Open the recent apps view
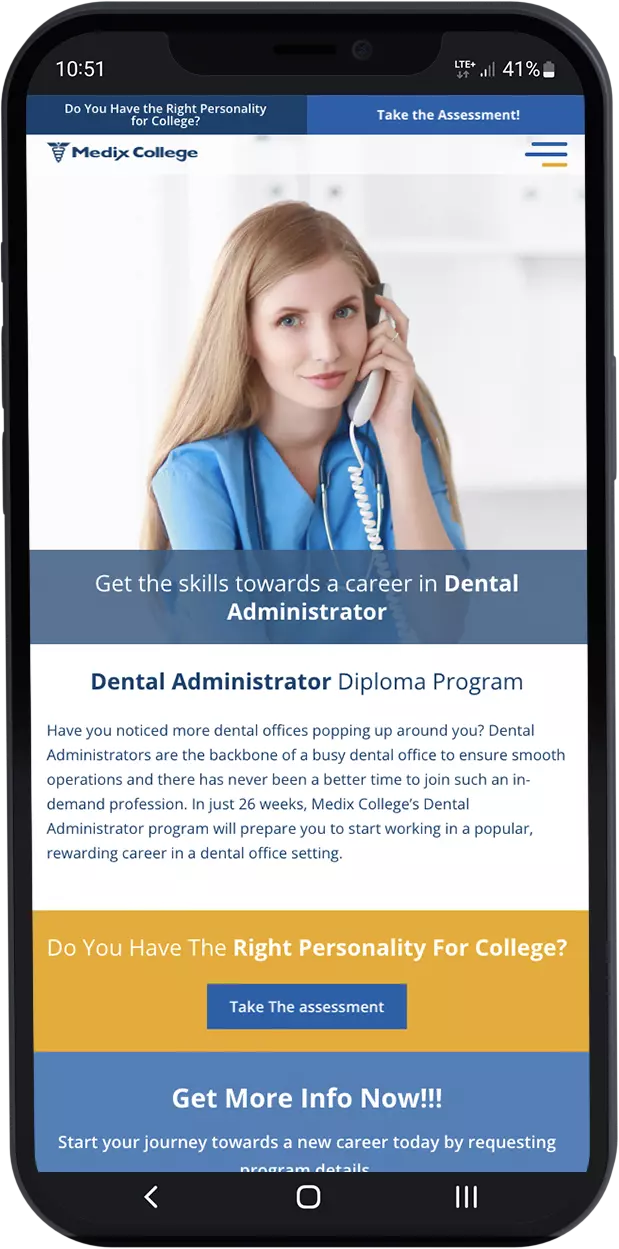Image resolution: width=619 pixels, height=1249 pixels. 466,1197
